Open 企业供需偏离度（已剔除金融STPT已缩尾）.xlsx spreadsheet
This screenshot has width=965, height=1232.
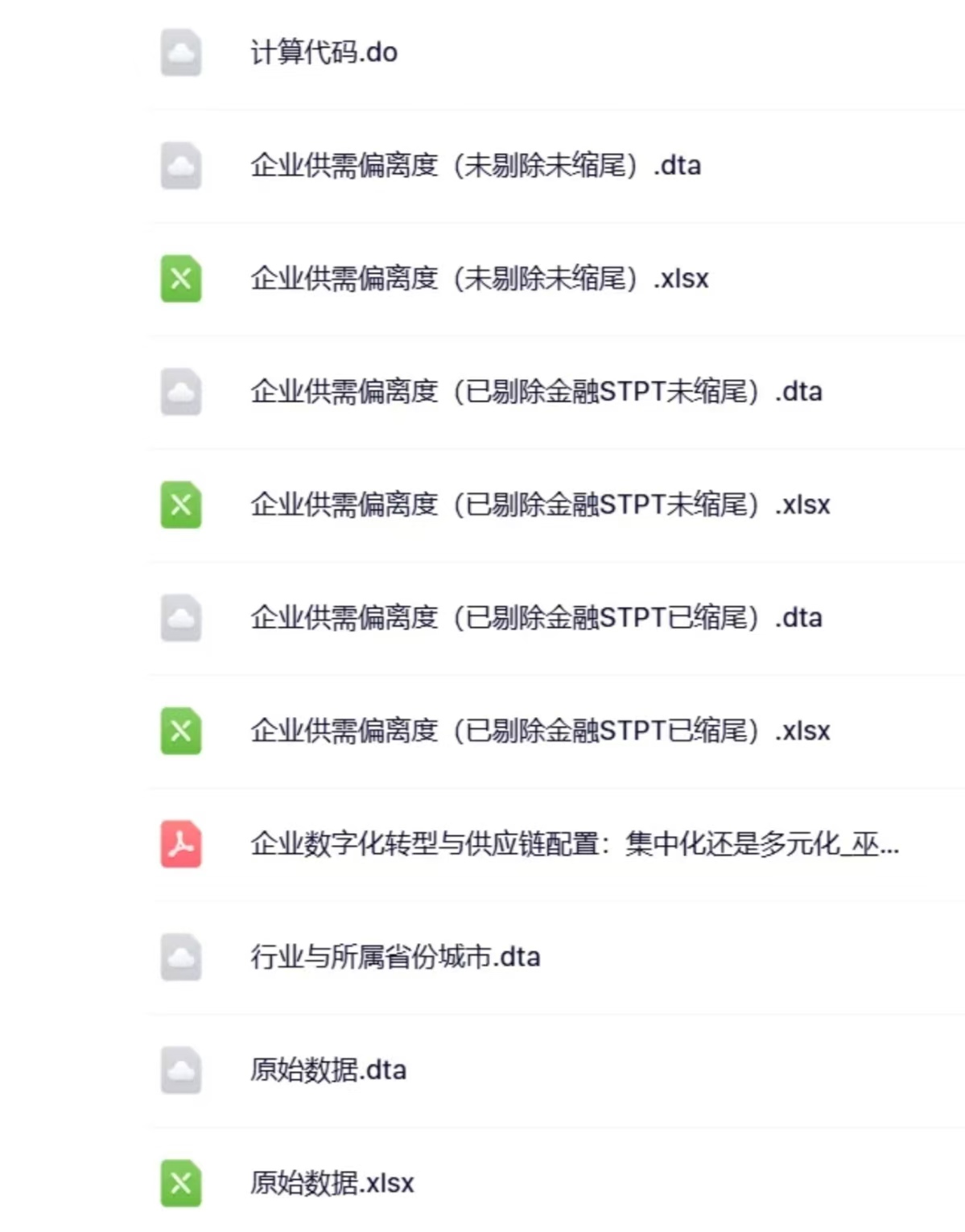coord(539,731)
